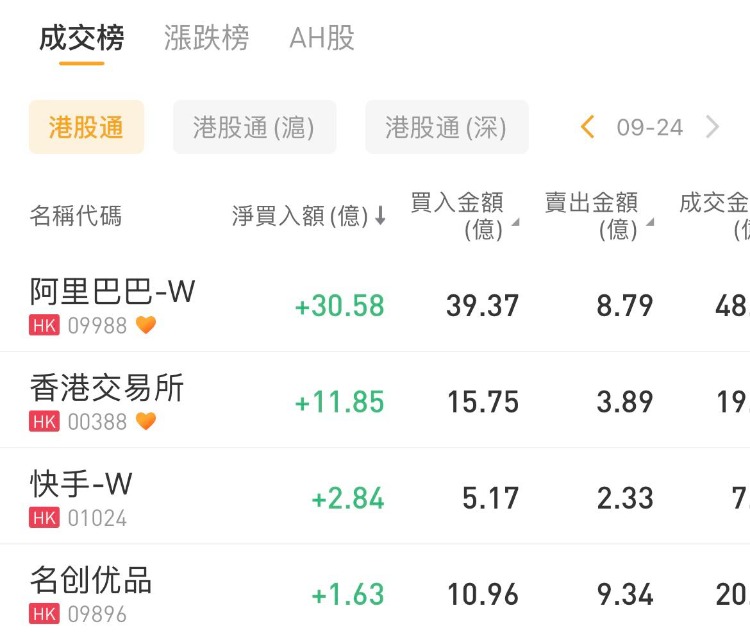Sort by 買入金額 (億) column
Image resolution: width=750 pixels, height=633 pixels.
(464, 216)
